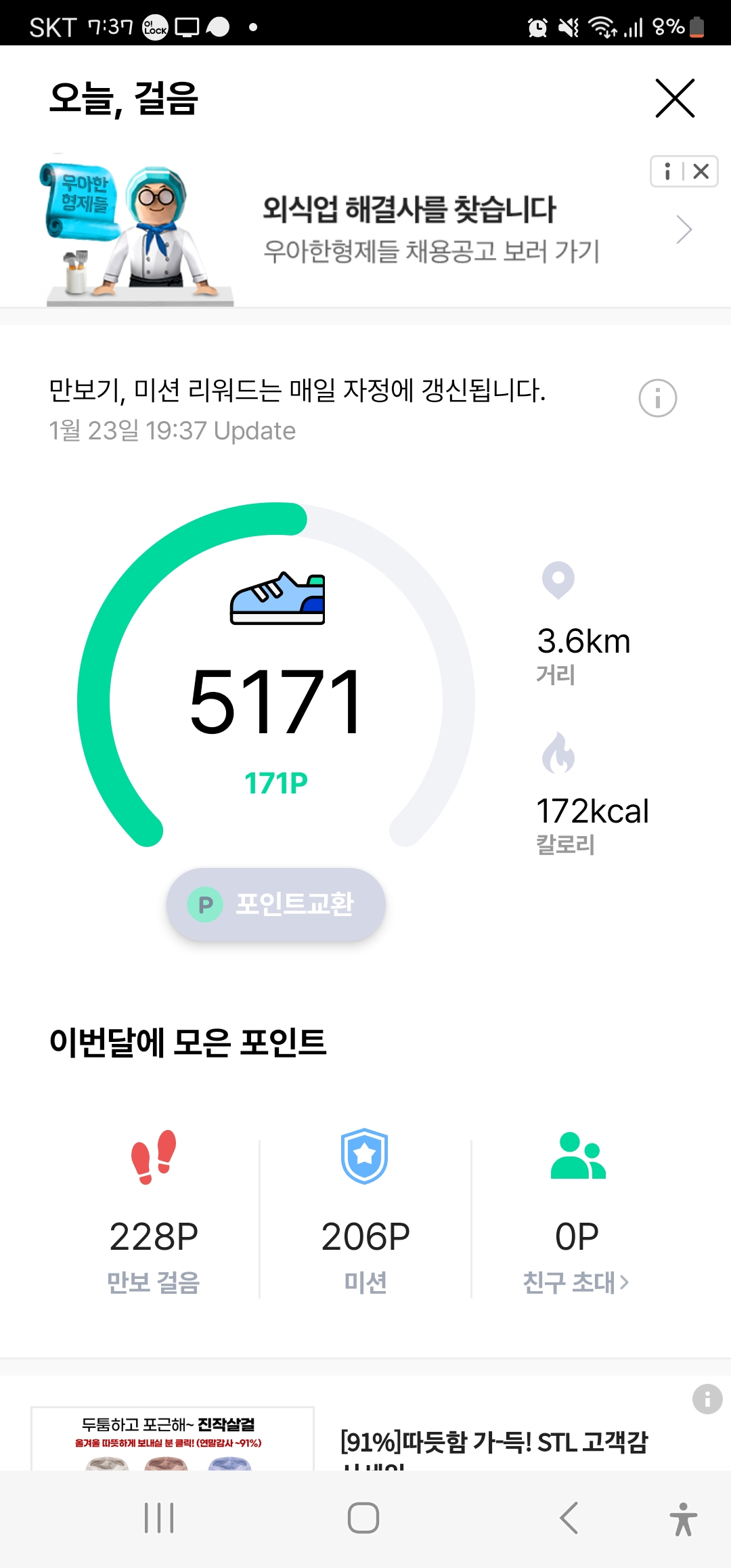Close the 오늘, 걸음 screen

(675, 98)
